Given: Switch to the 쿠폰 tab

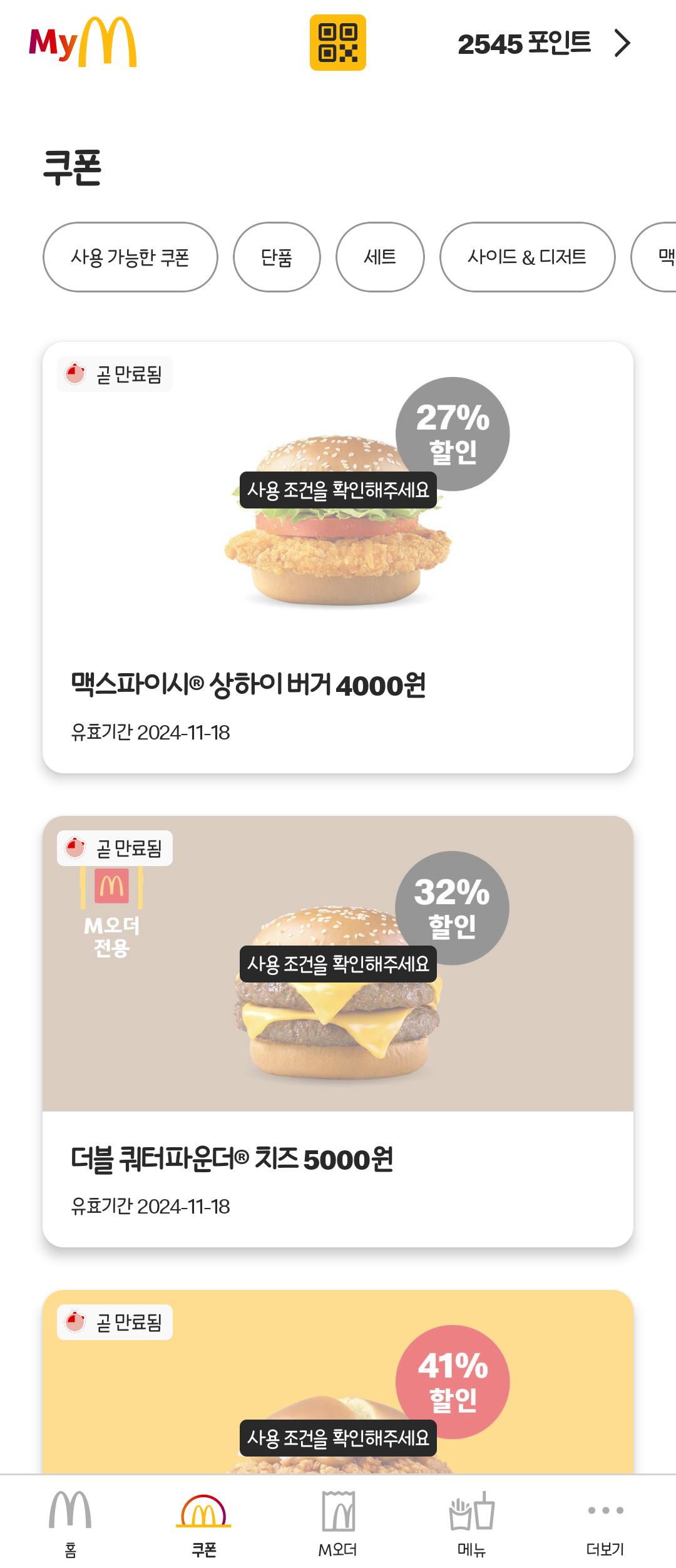Looking at the screenshot, I should point(204,1522).
